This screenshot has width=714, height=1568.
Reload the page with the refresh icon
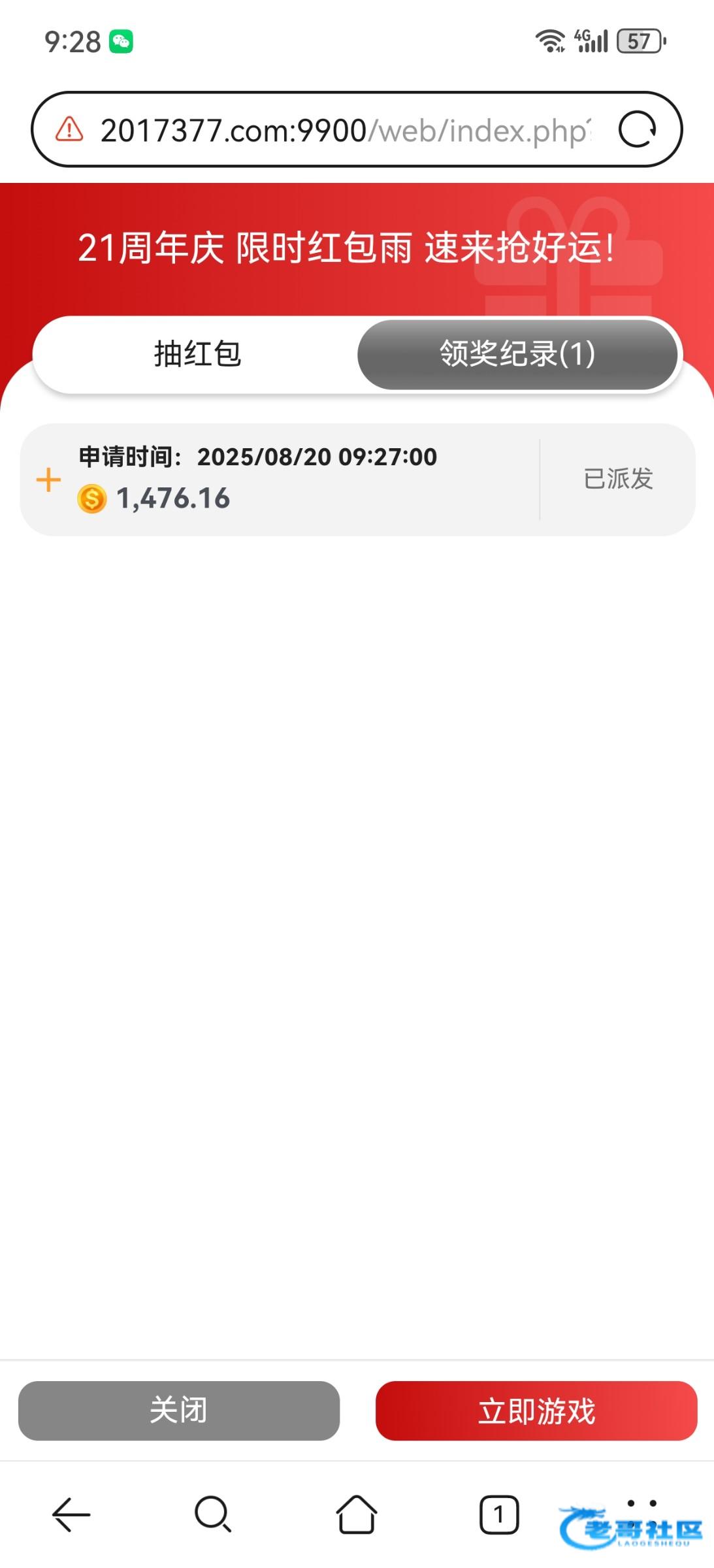tap(638, 129)
